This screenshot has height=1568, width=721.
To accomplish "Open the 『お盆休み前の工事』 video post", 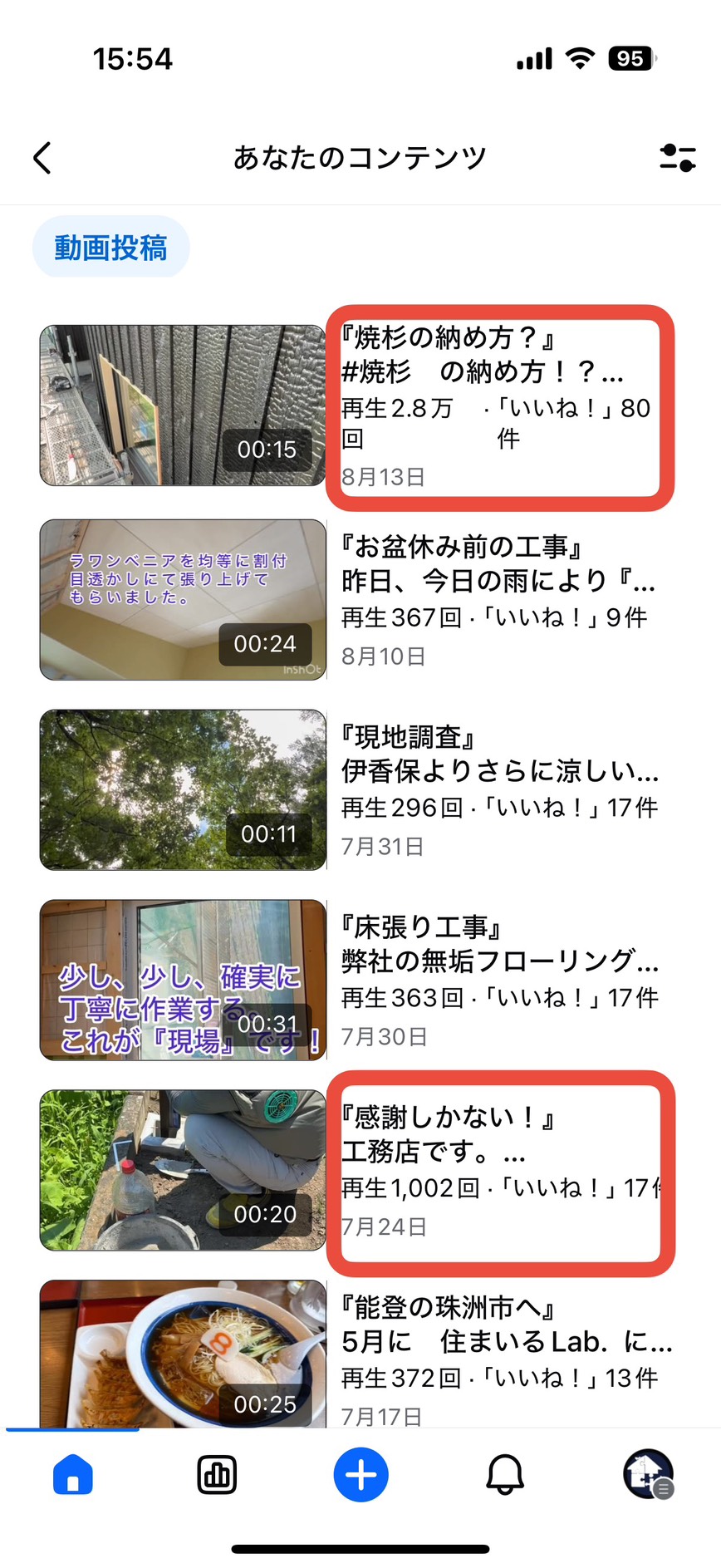I will click(x=349, y=600).
